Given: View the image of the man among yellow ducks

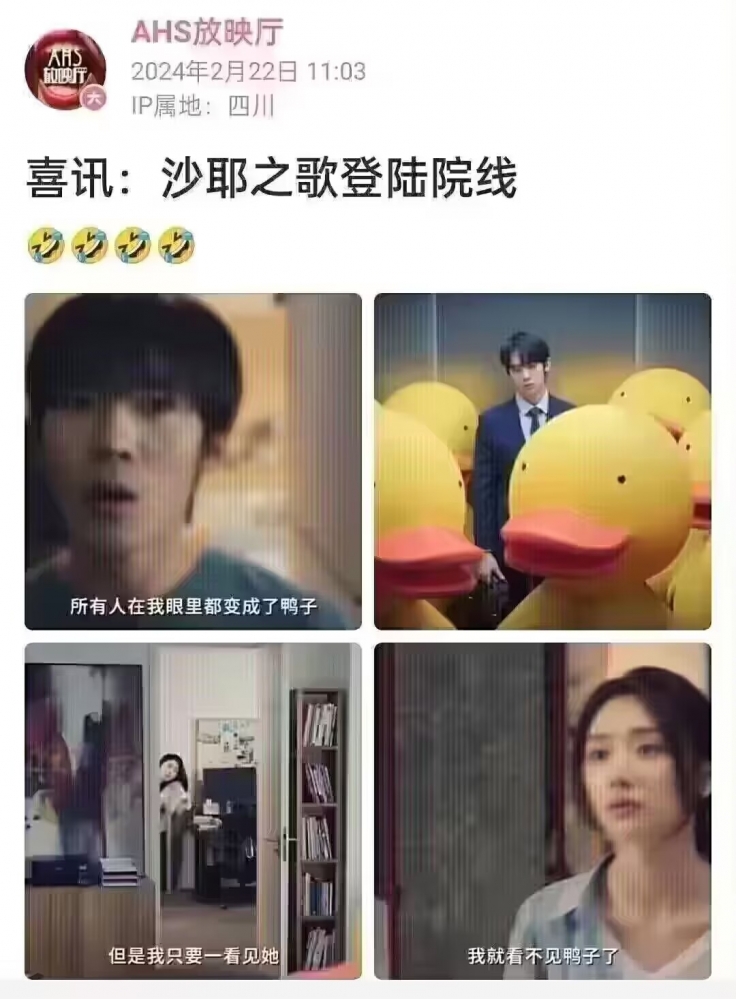Looking at the screenshot, I should (542, 461).
